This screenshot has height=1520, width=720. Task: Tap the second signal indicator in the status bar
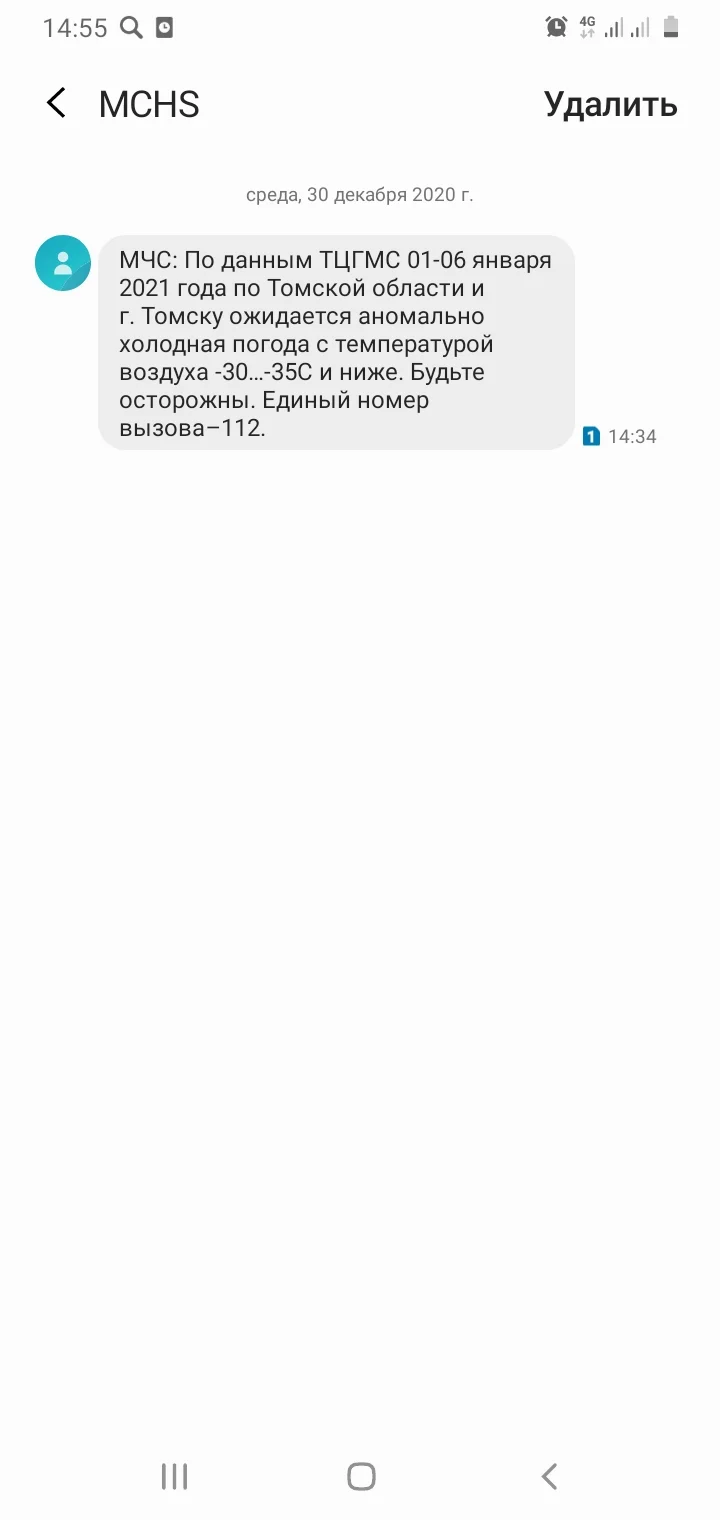tap(640, 27)
